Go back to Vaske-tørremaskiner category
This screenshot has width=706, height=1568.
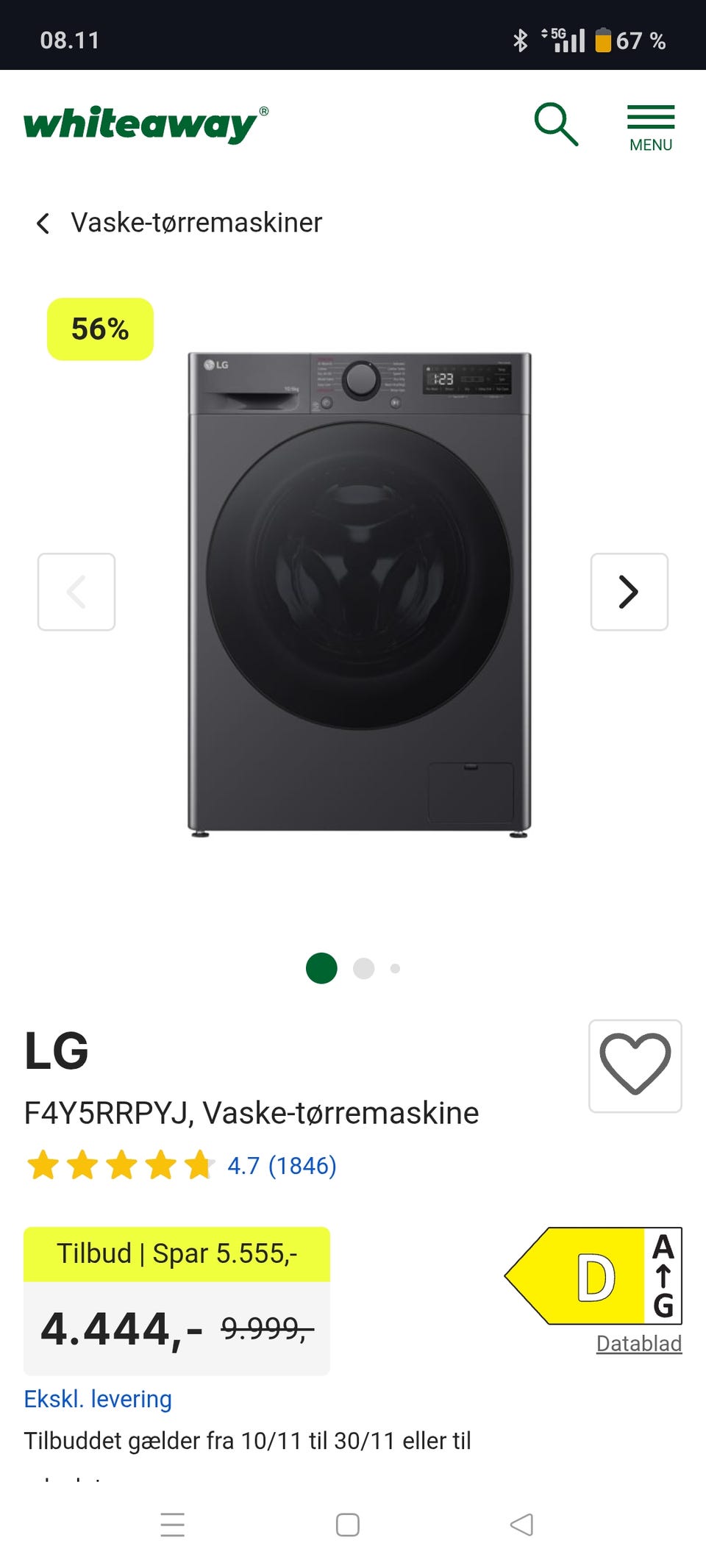pos(179,223)
